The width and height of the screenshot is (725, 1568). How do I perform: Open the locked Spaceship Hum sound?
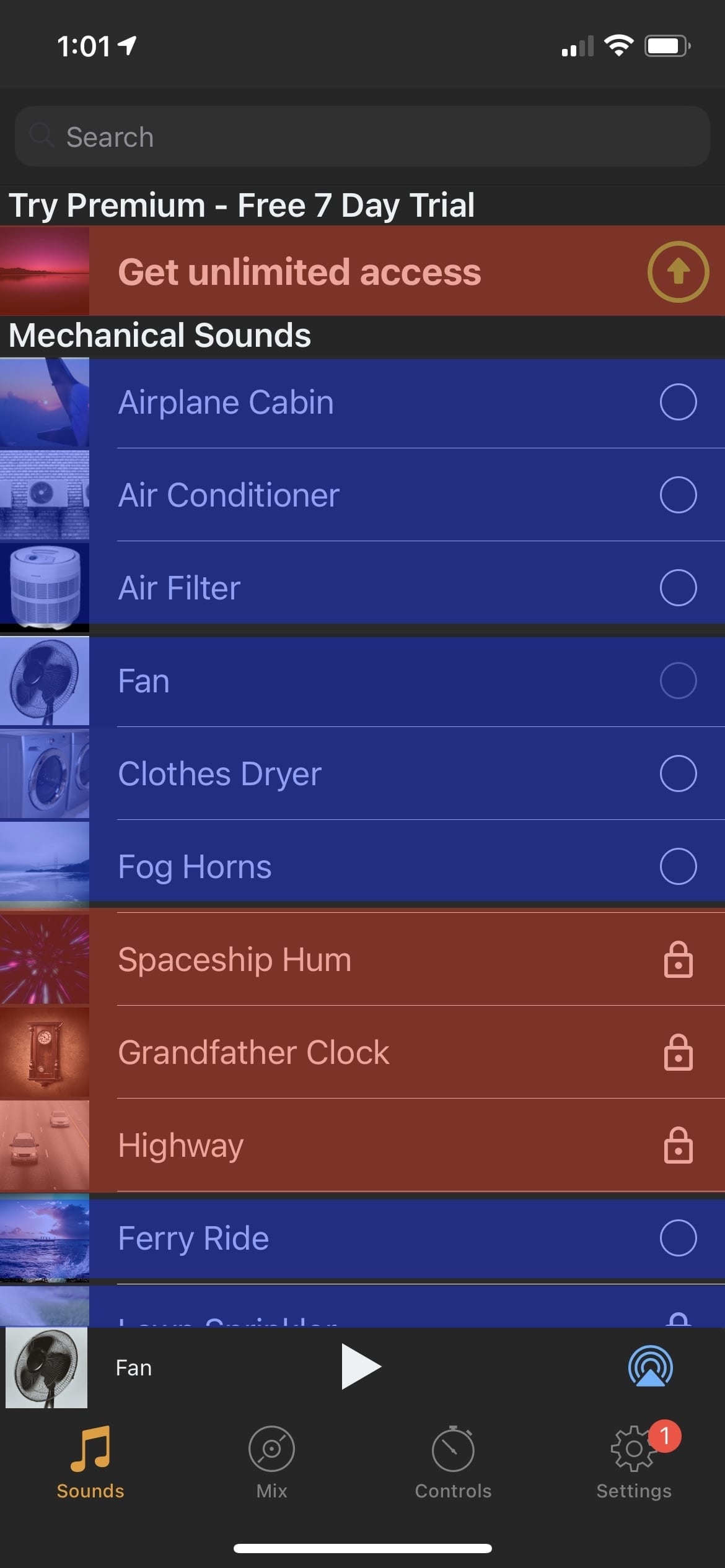click(362, 960)
